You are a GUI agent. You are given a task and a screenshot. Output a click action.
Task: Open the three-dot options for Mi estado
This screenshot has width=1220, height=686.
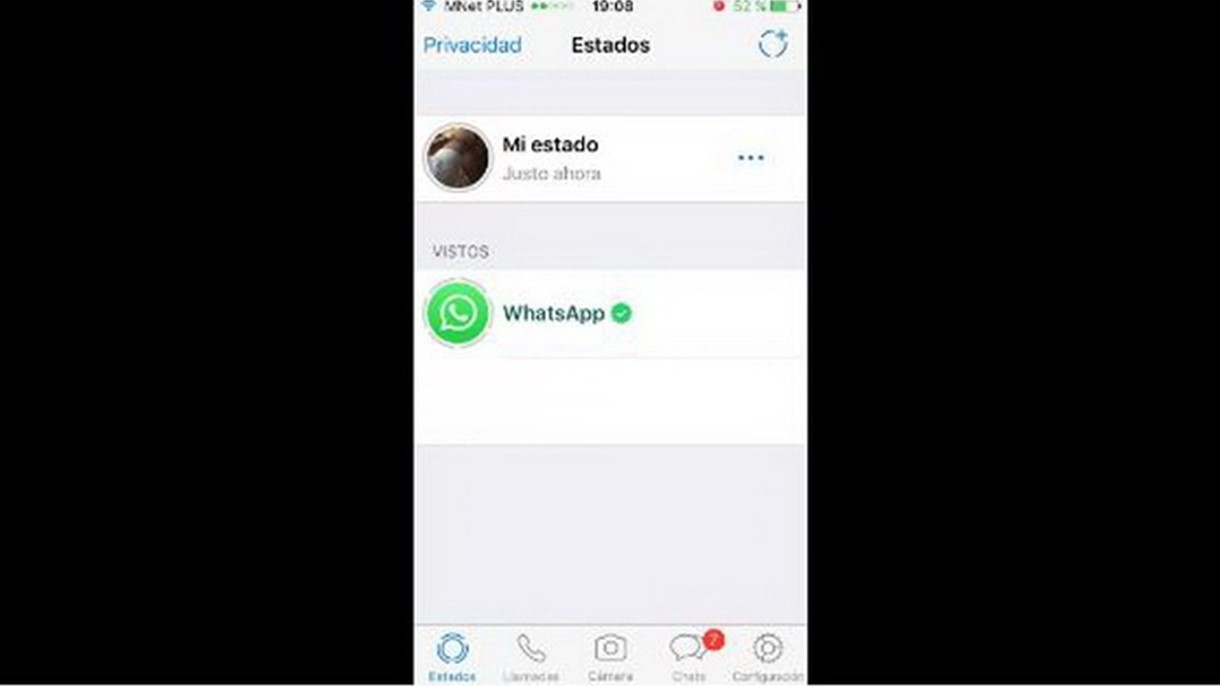pos(750,158)
